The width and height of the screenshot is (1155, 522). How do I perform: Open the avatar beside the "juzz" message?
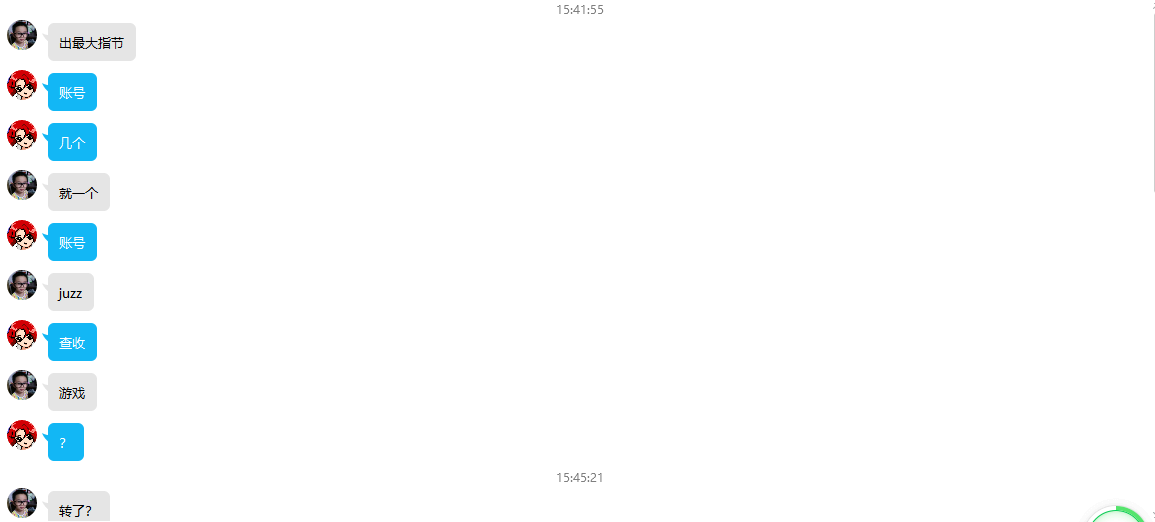pyautogui.click(x=22, y=285)
